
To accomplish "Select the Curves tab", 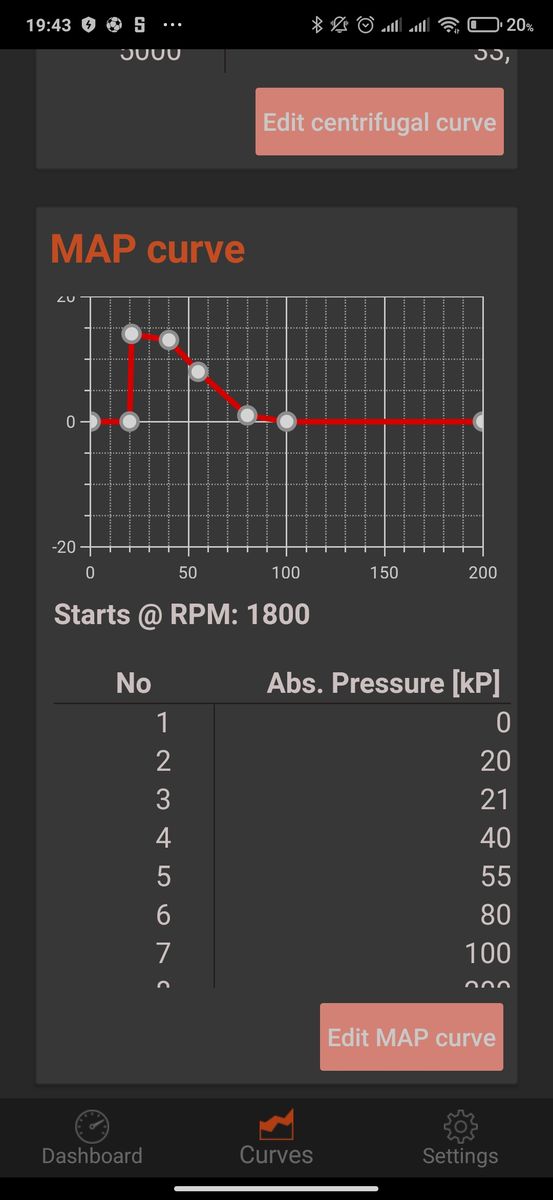I will pyautogui.click(x=276, y=1138).
